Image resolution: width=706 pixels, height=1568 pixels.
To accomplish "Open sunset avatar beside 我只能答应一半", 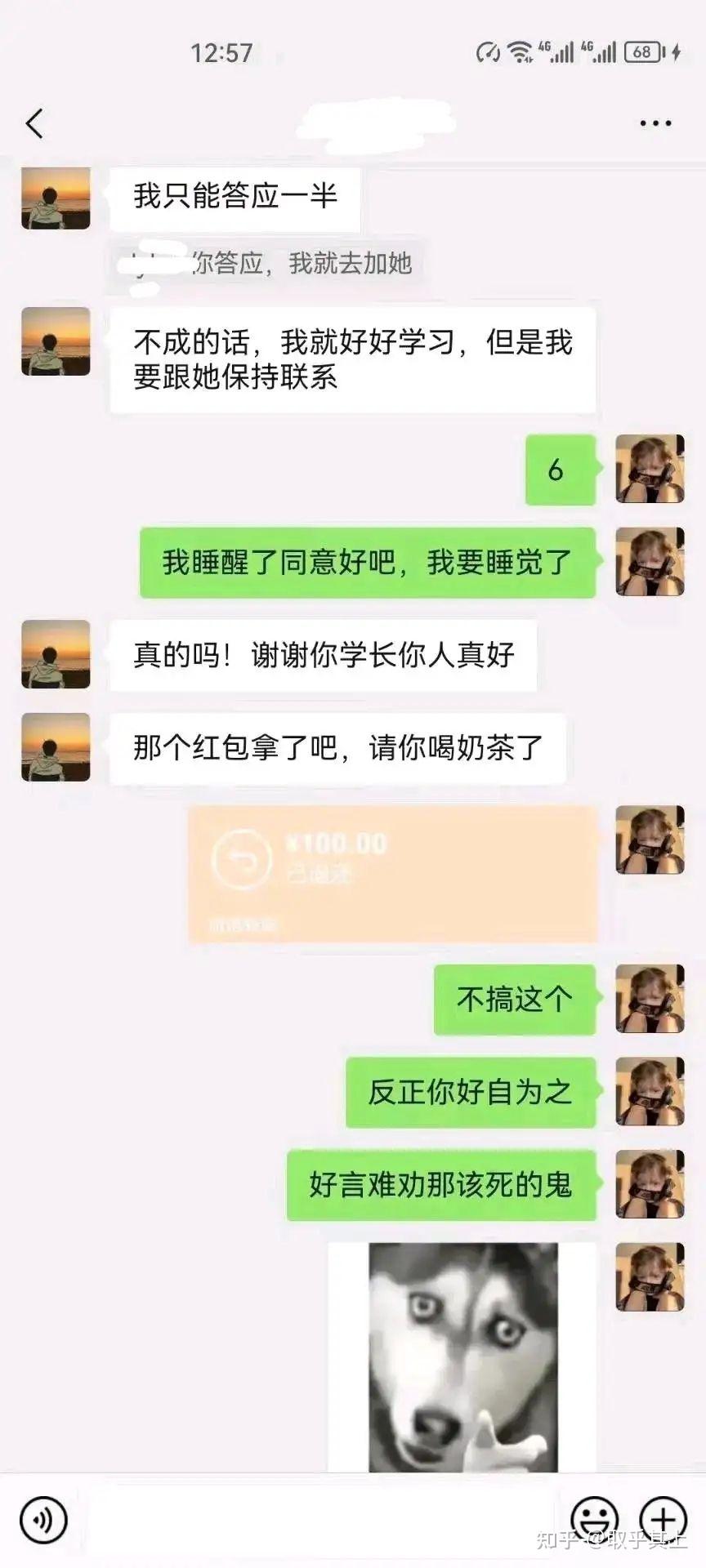I will pyautogui.click(x=56, y=198).
